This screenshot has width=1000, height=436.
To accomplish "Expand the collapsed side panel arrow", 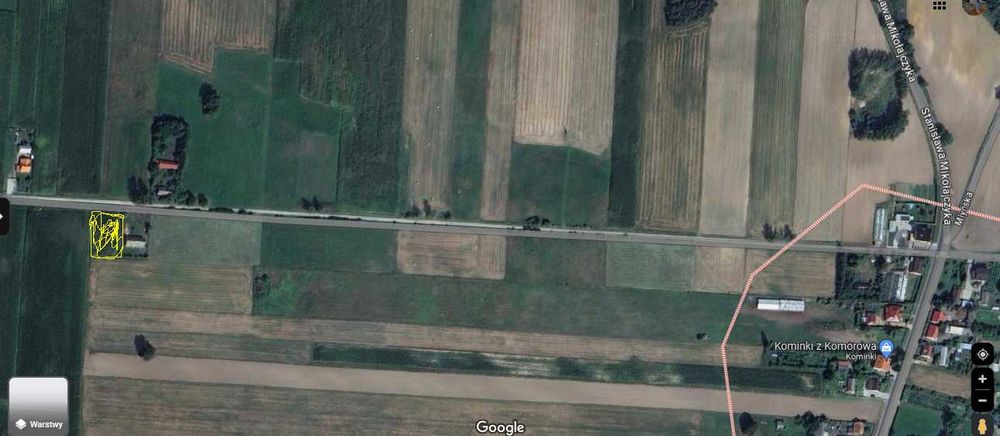I will tap(4, 215).
